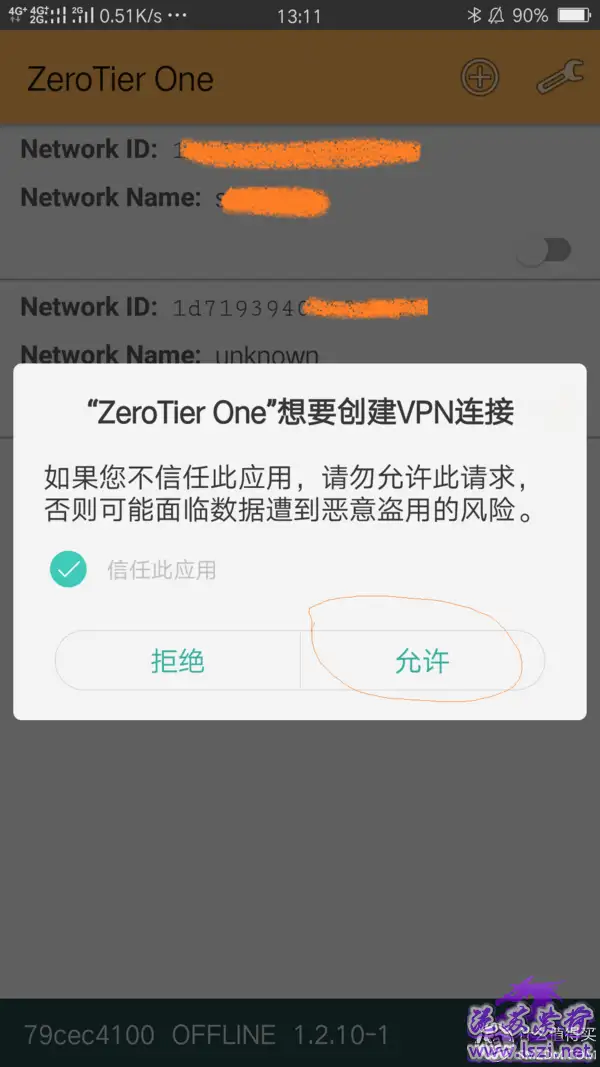Add a network with the plus icon
The image size is (600, 1067).
(480, 78)
